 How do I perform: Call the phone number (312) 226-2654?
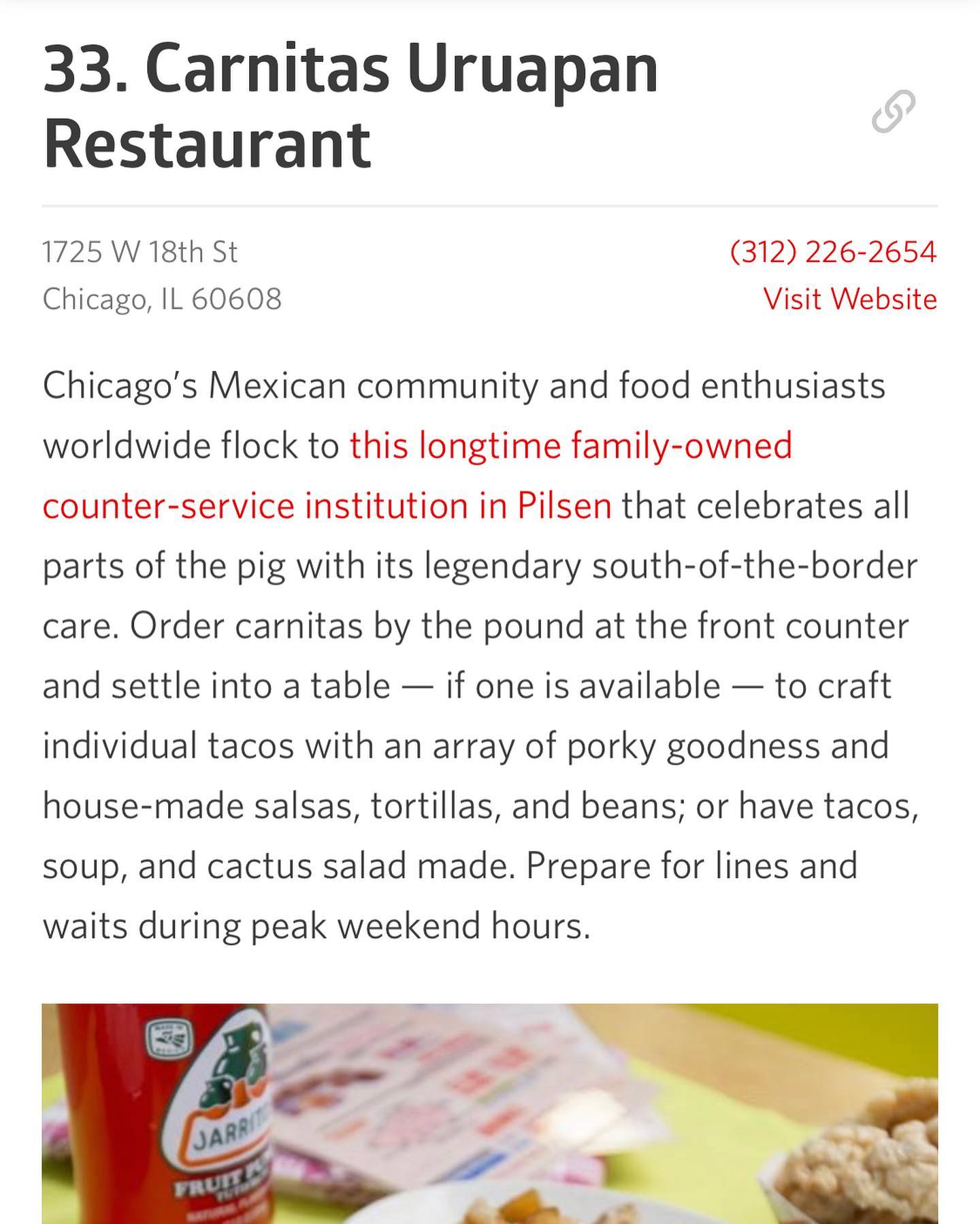833,252
